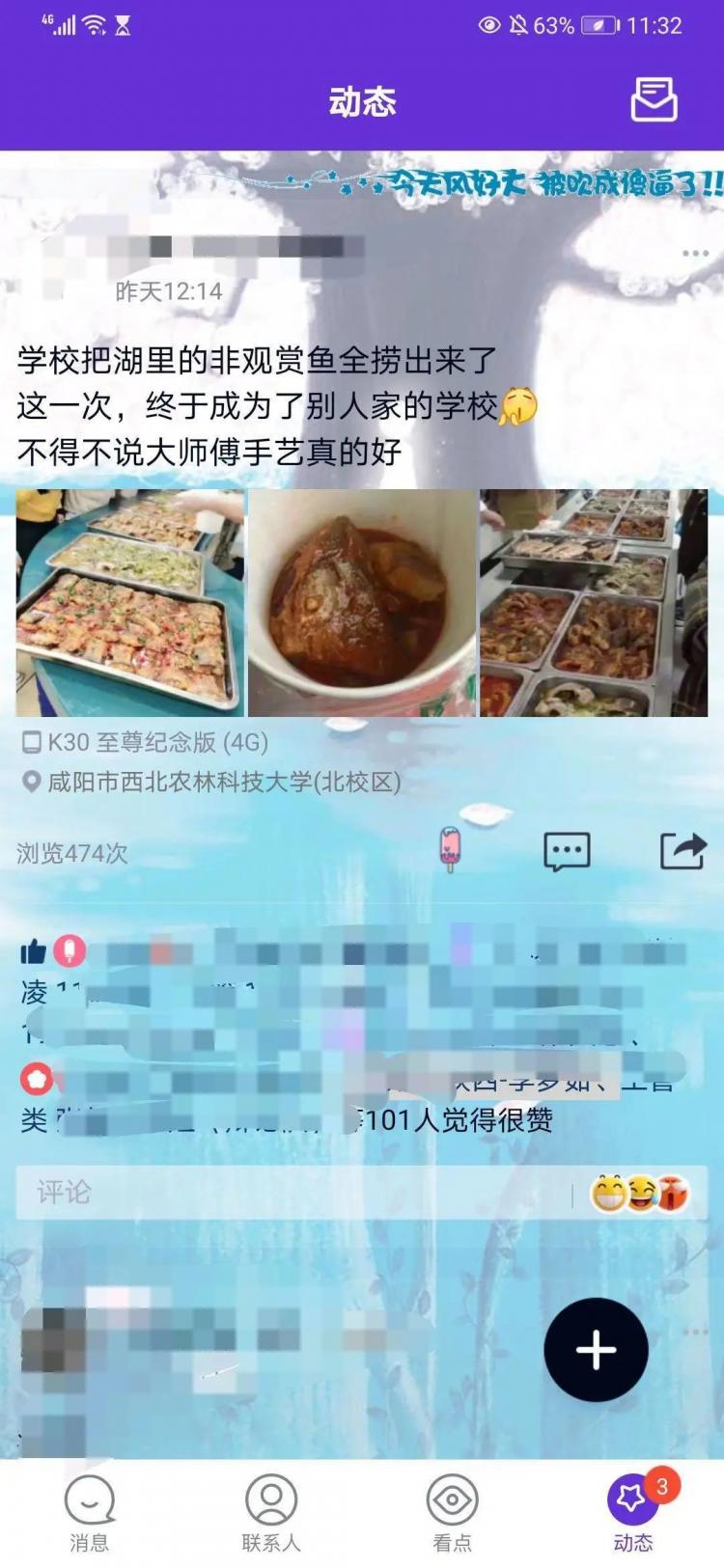Open the braised fish head photo
The width and height of the screenshot is (724, 1568).
pos(362,602)
